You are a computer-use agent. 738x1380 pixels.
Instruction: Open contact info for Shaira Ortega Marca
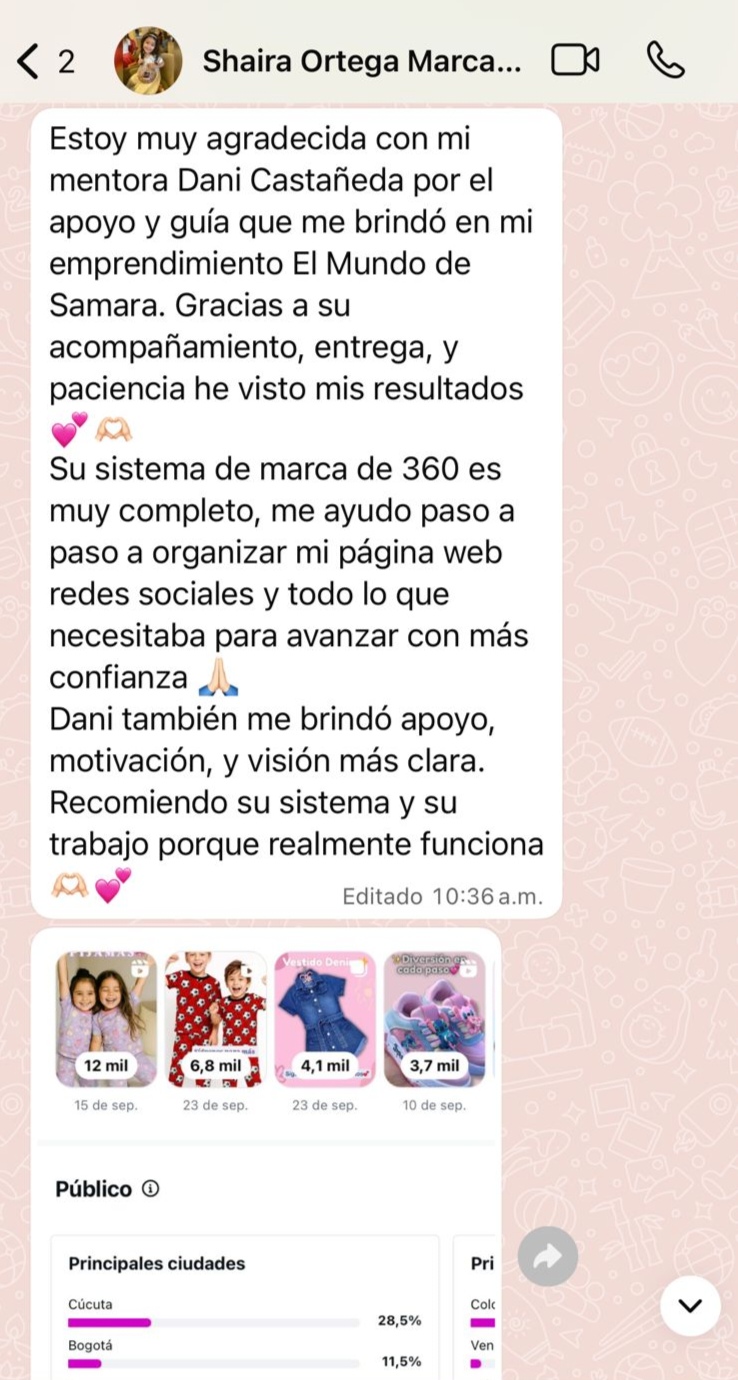(x=361, y=62)
